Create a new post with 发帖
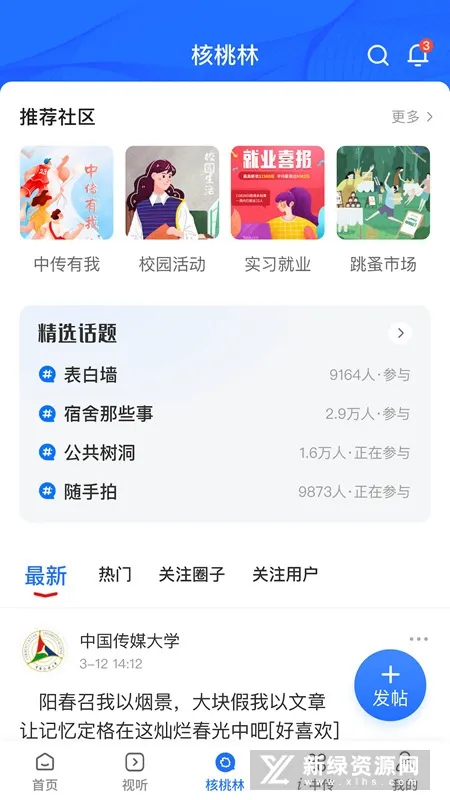 (x=390, y=685)
